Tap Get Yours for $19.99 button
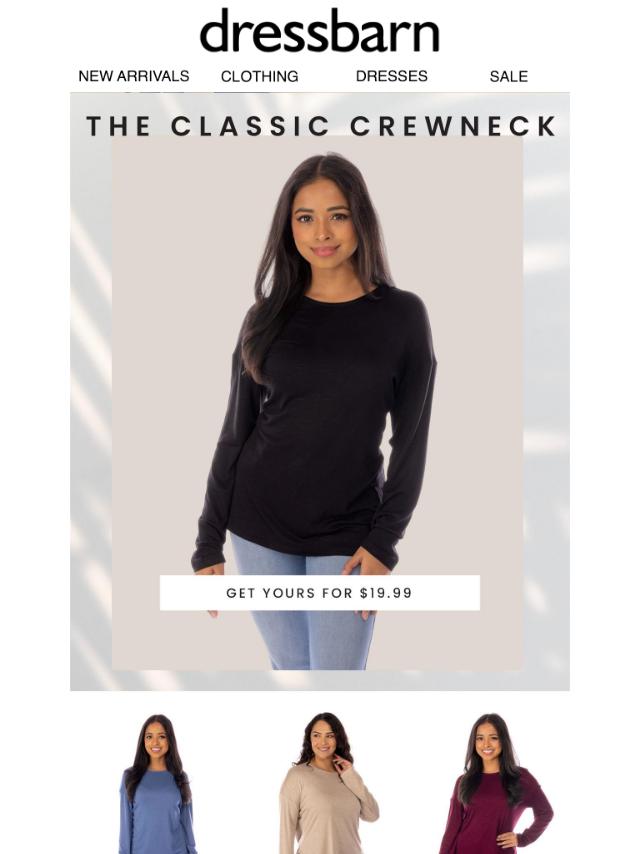 pos(319,593)
